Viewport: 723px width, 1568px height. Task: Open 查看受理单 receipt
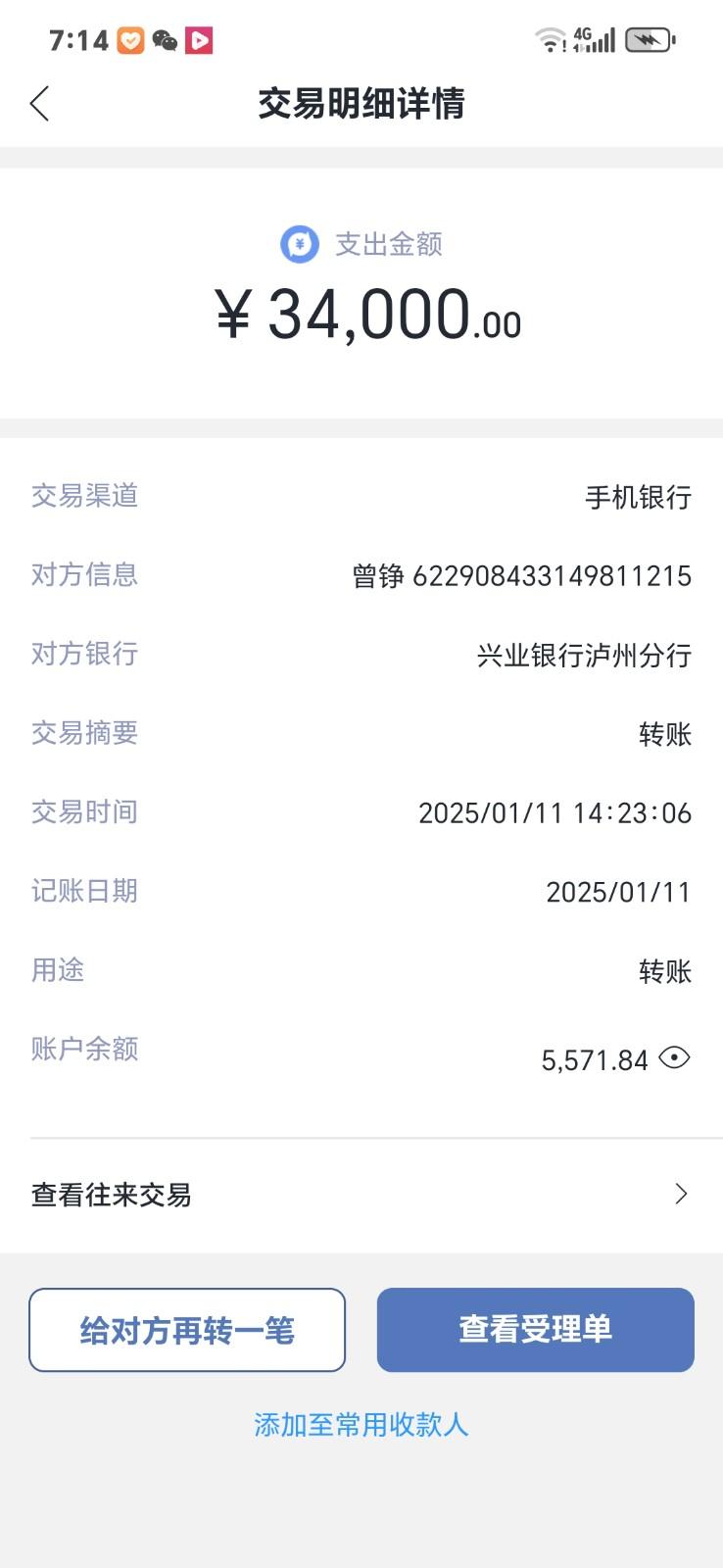point(535,1330)
